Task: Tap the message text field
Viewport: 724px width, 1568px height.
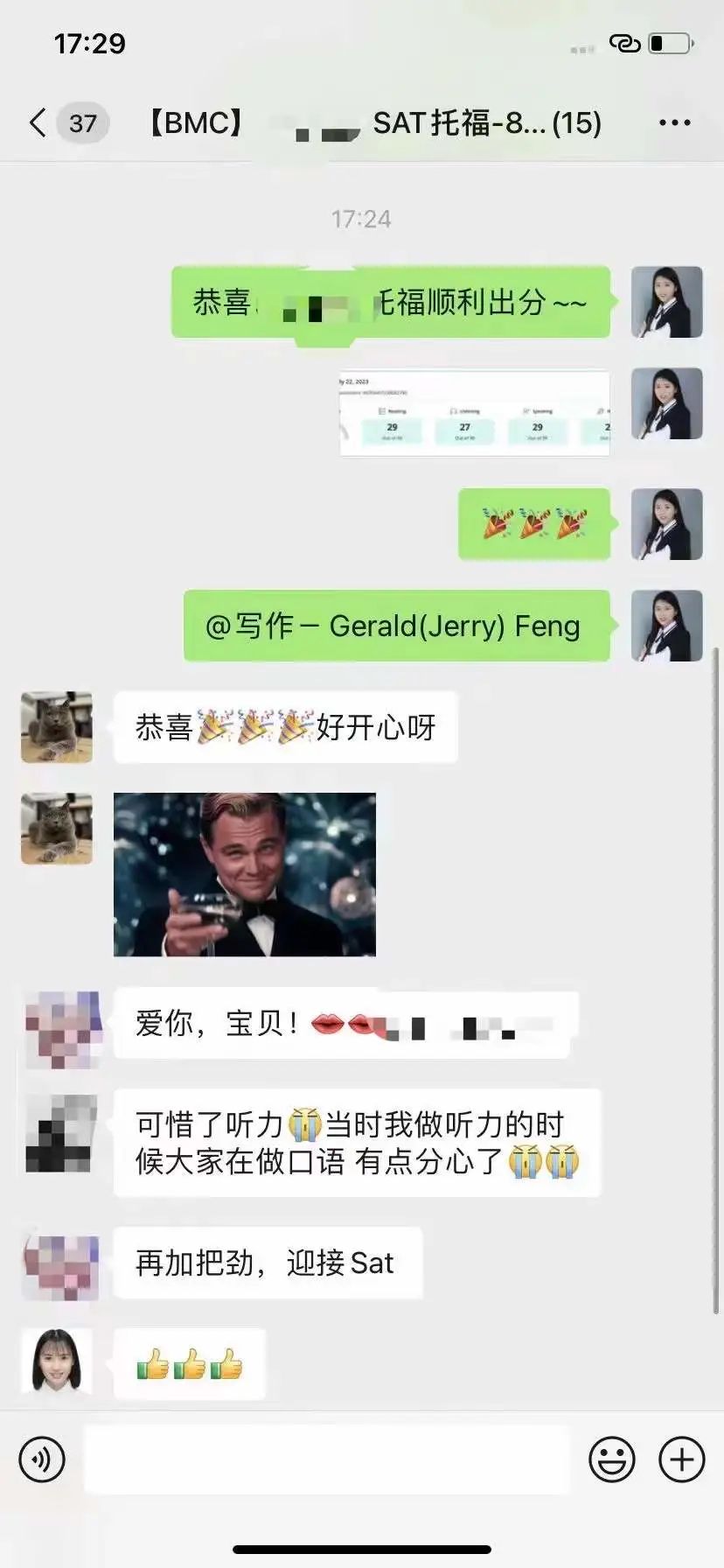Action: [326, 1459]
